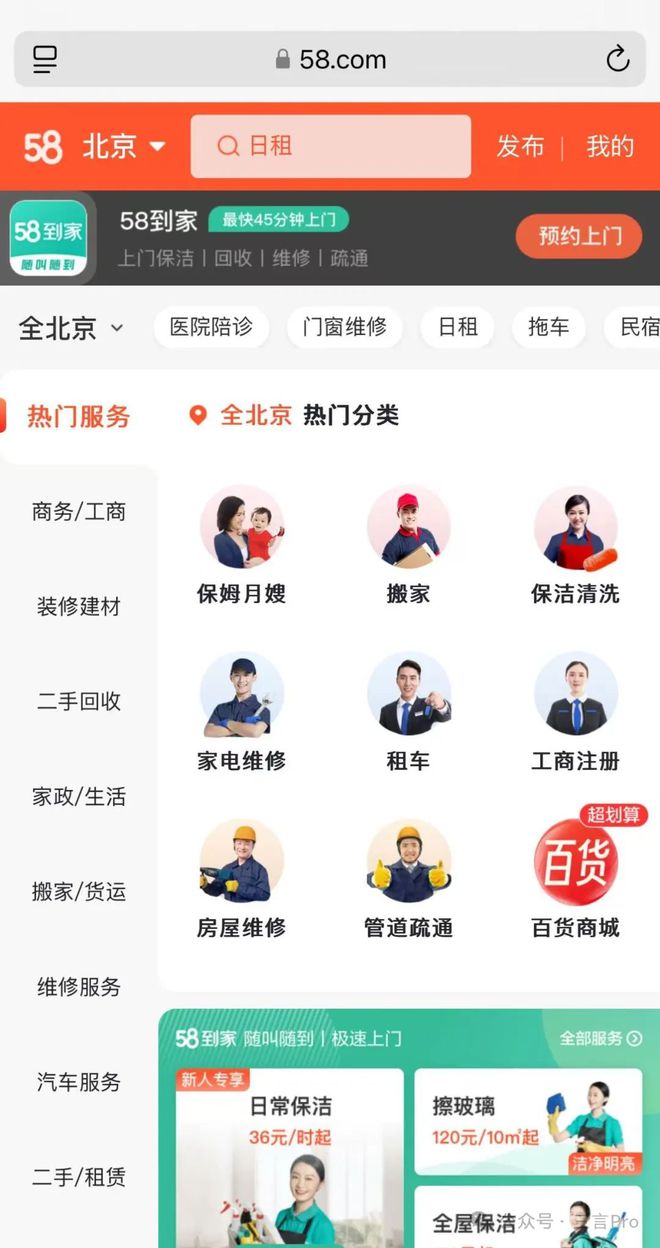The width and height of the screenshot is (660, 1248).
Task: Open the 擦玻璃 service card
Action: pos(528,1121)
